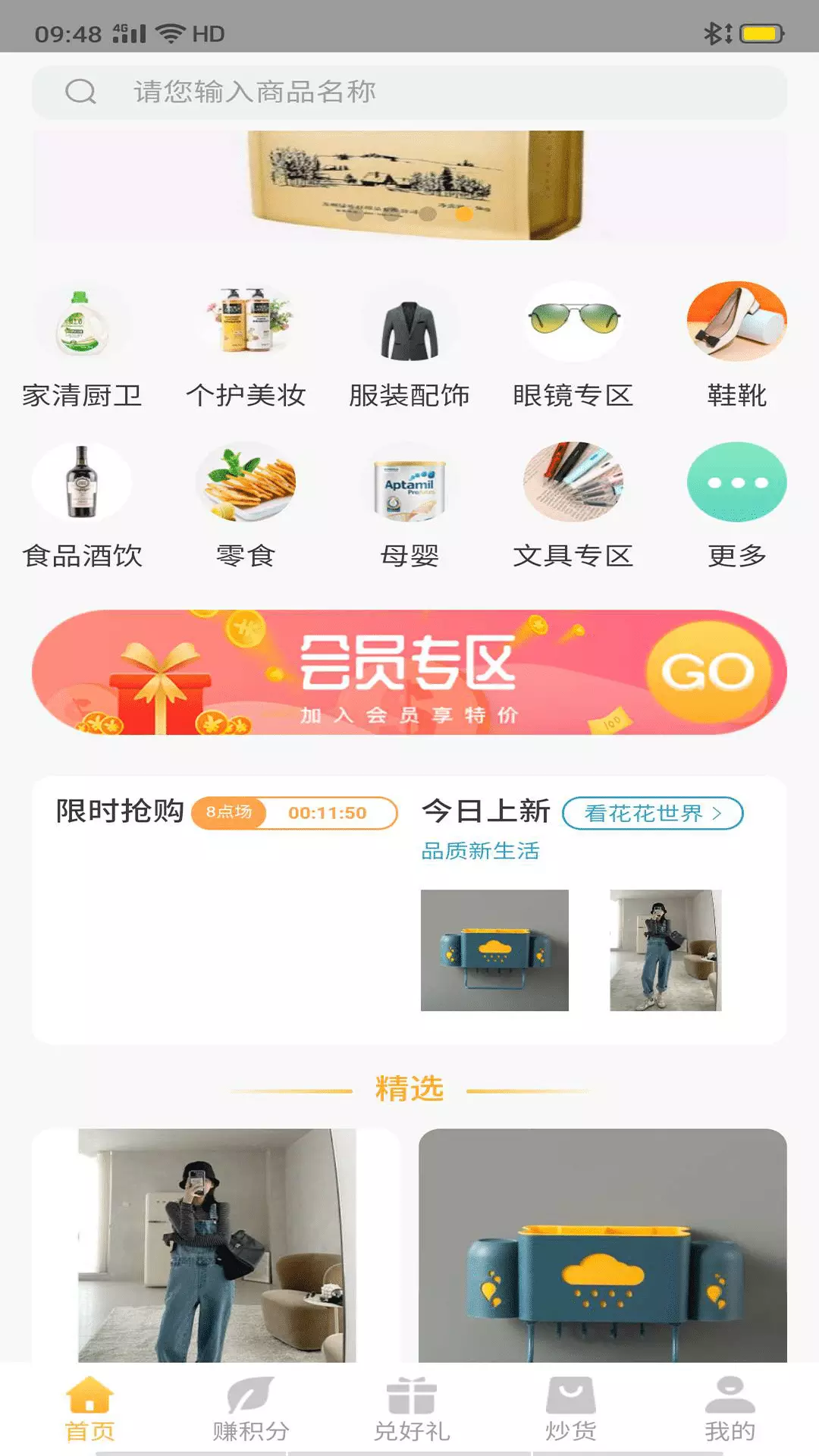Open the 8点场 flash sale countdown
This screenshot has height=1456, width=819.
point(295,813)
